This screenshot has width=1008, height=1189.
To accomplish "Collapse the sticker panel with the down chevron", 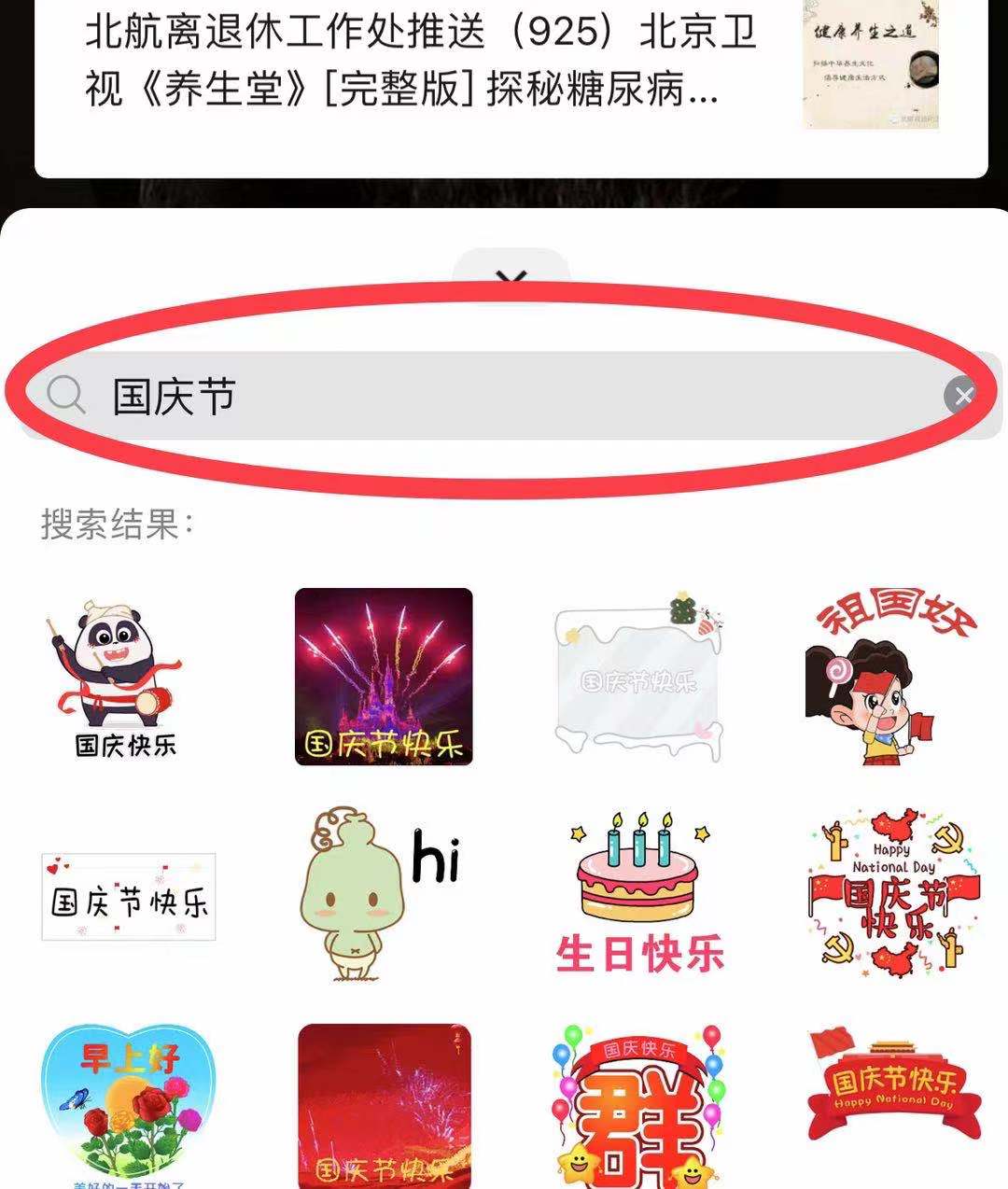I will (x=511, y=278).
